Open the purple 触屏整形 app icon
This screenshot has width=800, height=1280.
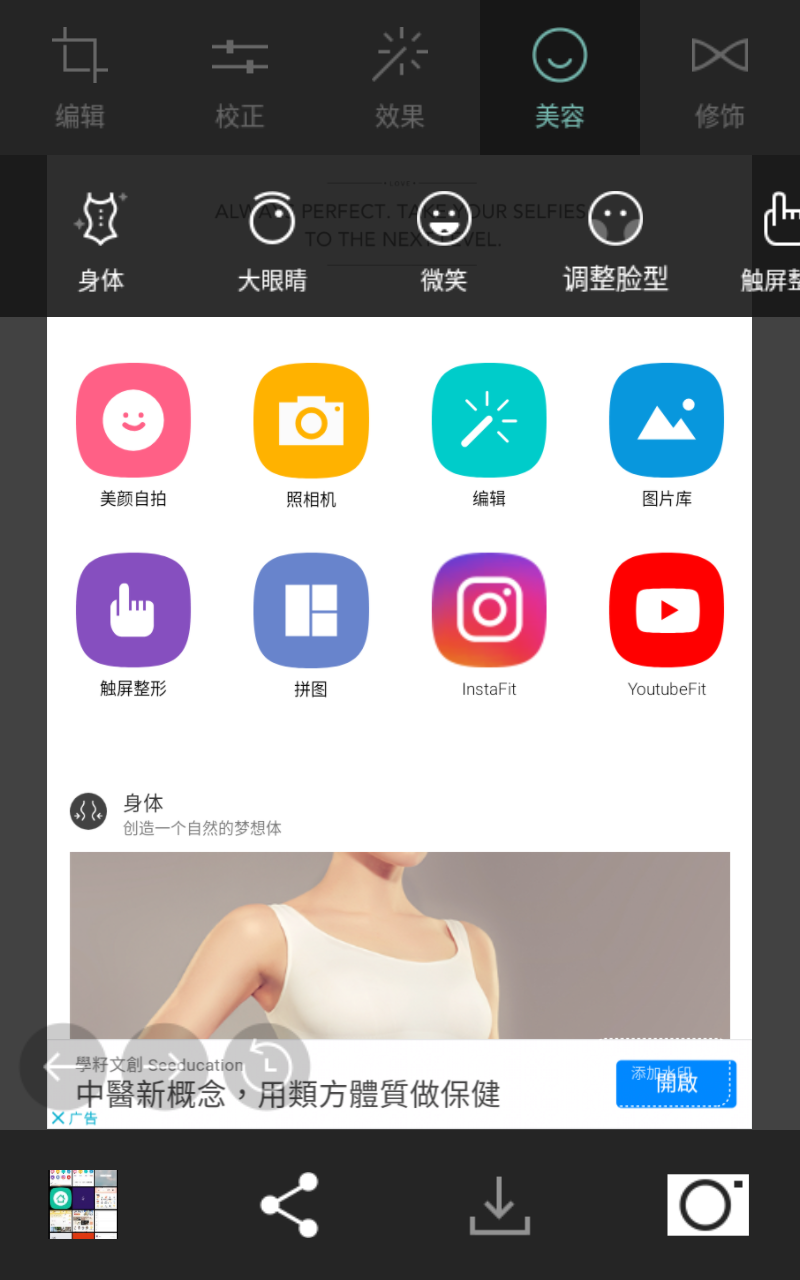pos(133,611)
